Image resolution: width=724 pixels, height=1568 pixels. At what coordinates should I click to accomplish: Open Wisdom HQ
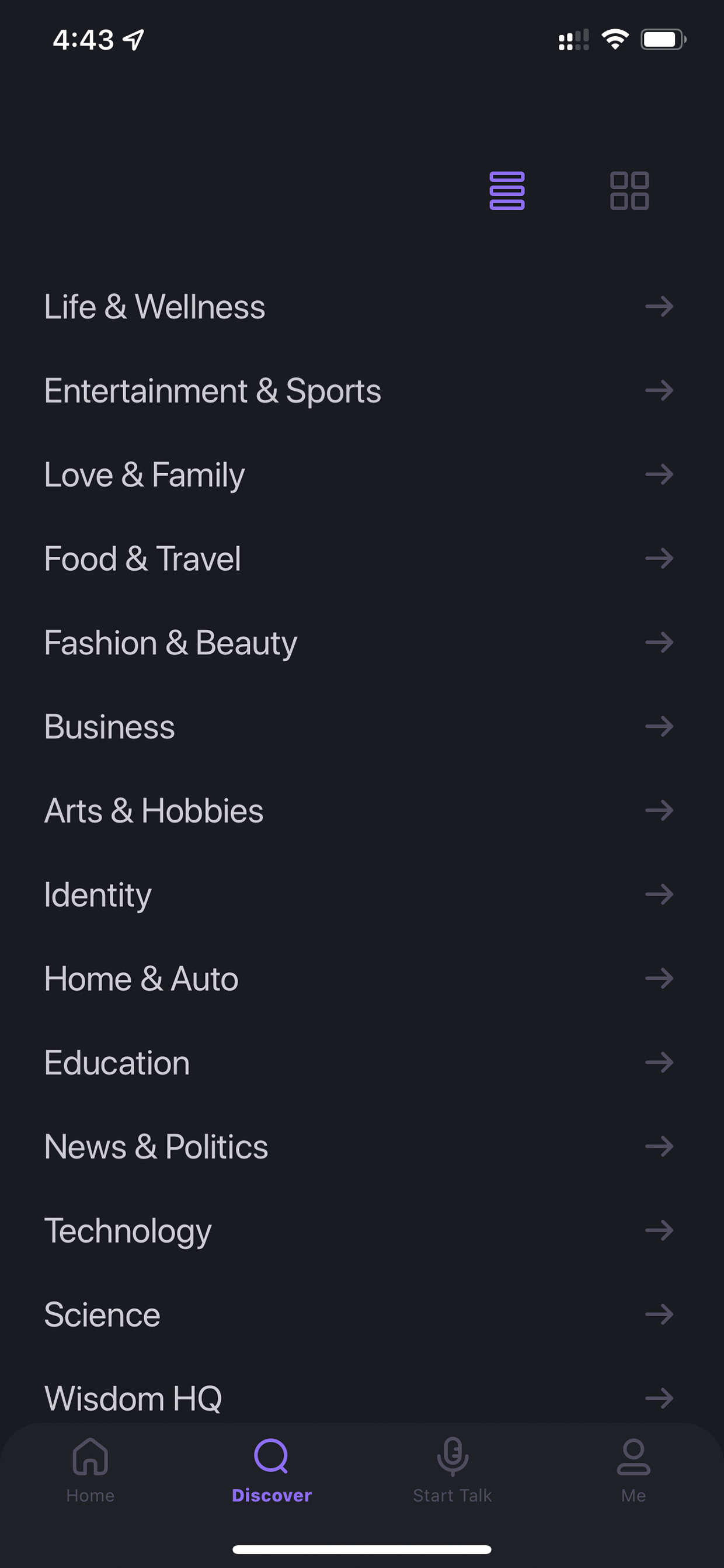[x=362, y=1397]
